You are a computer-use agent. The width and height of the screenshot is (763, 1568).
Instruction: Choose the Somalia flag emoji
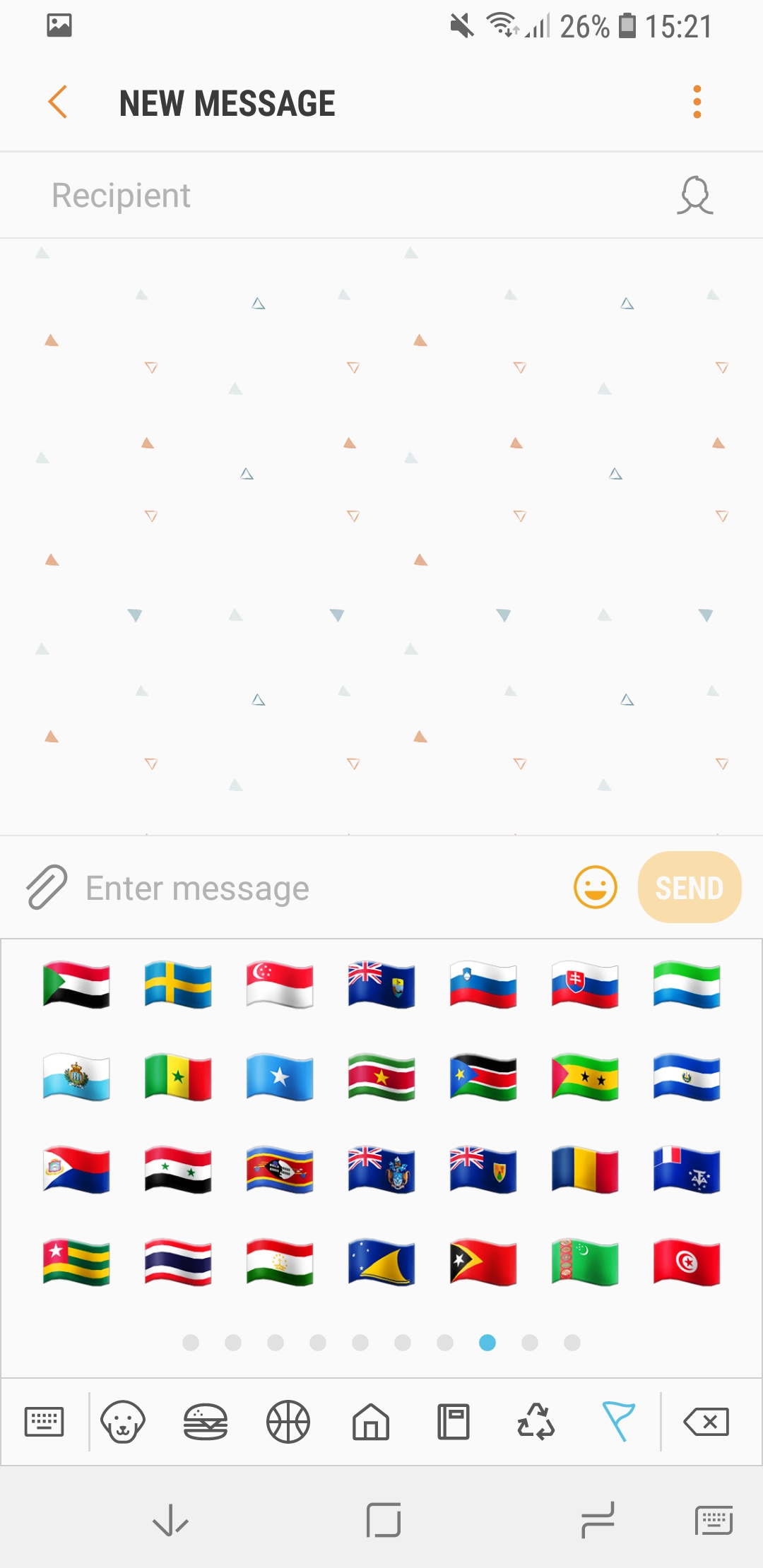click(280, 1078)
